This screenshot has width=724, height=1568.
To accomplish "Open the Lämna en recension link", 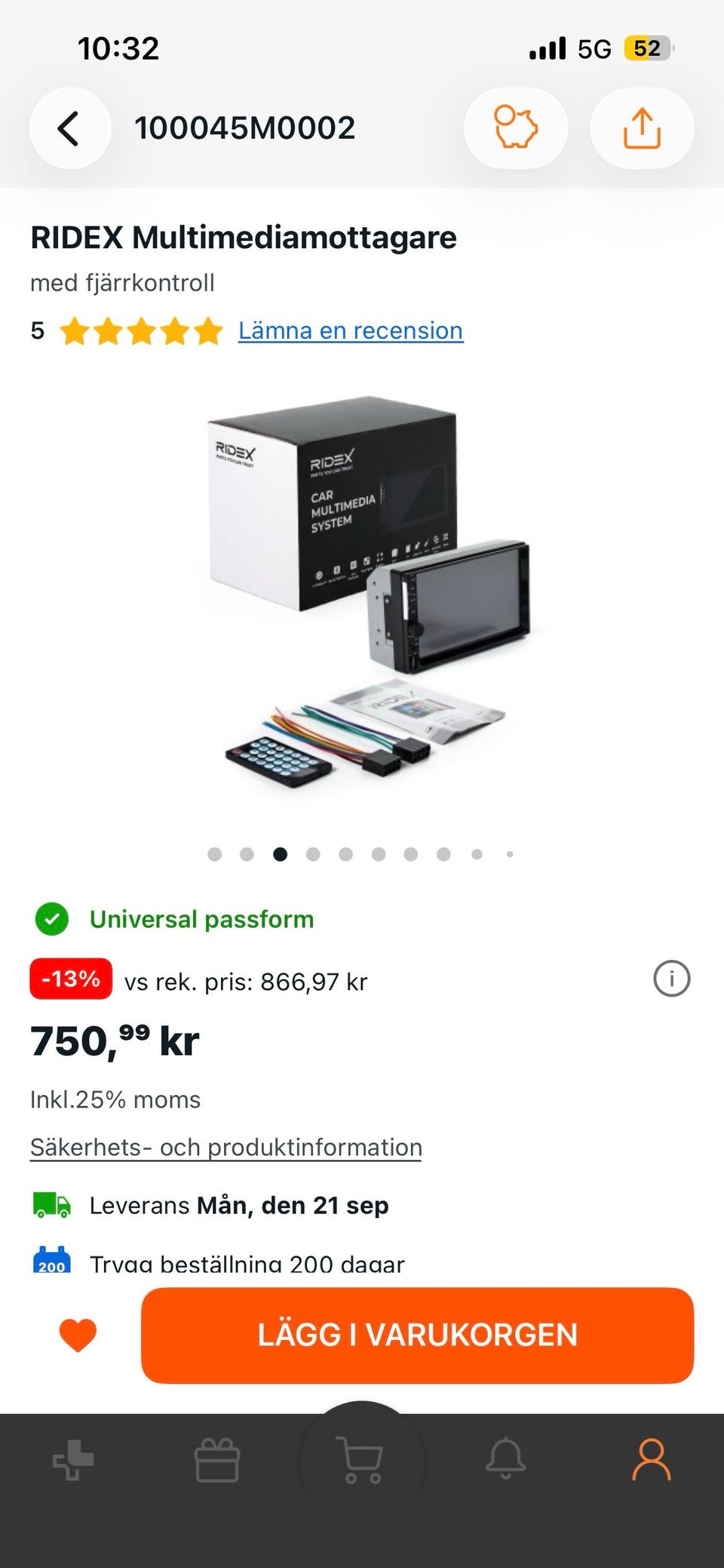I will pyautogui.click(x=351, y=331).
